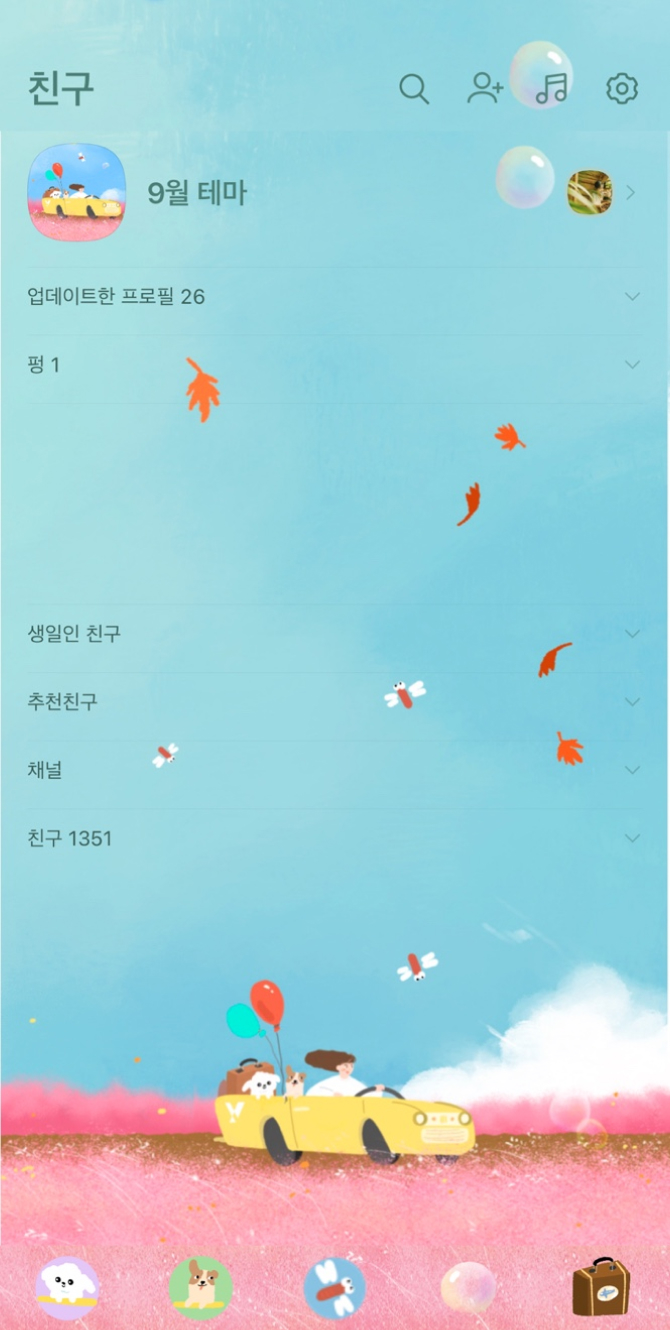Screen dimensions: 670x1330
Task: Open the music note icon
Action: coord(551,89)
